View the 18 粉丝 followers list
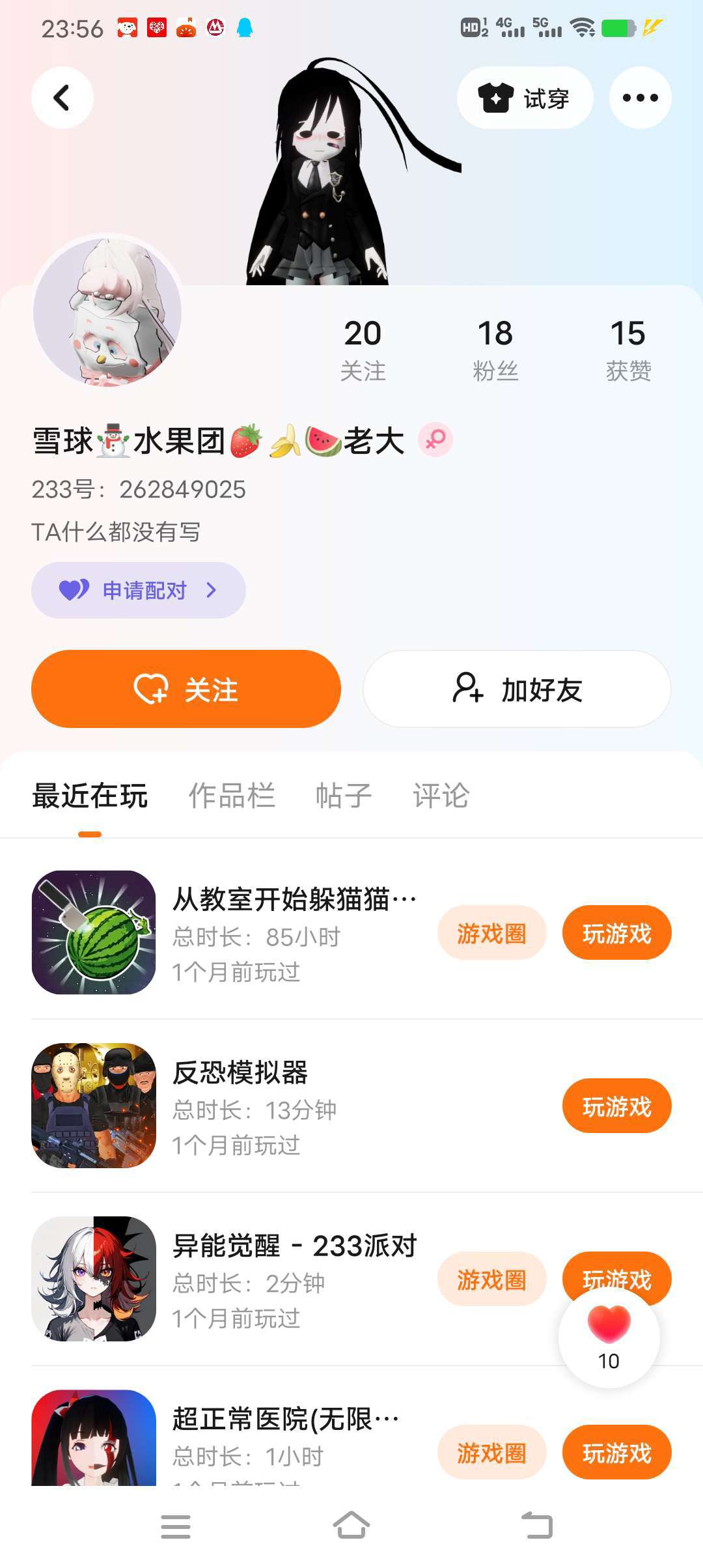The image size is (703, 1568). coord(495,349)
